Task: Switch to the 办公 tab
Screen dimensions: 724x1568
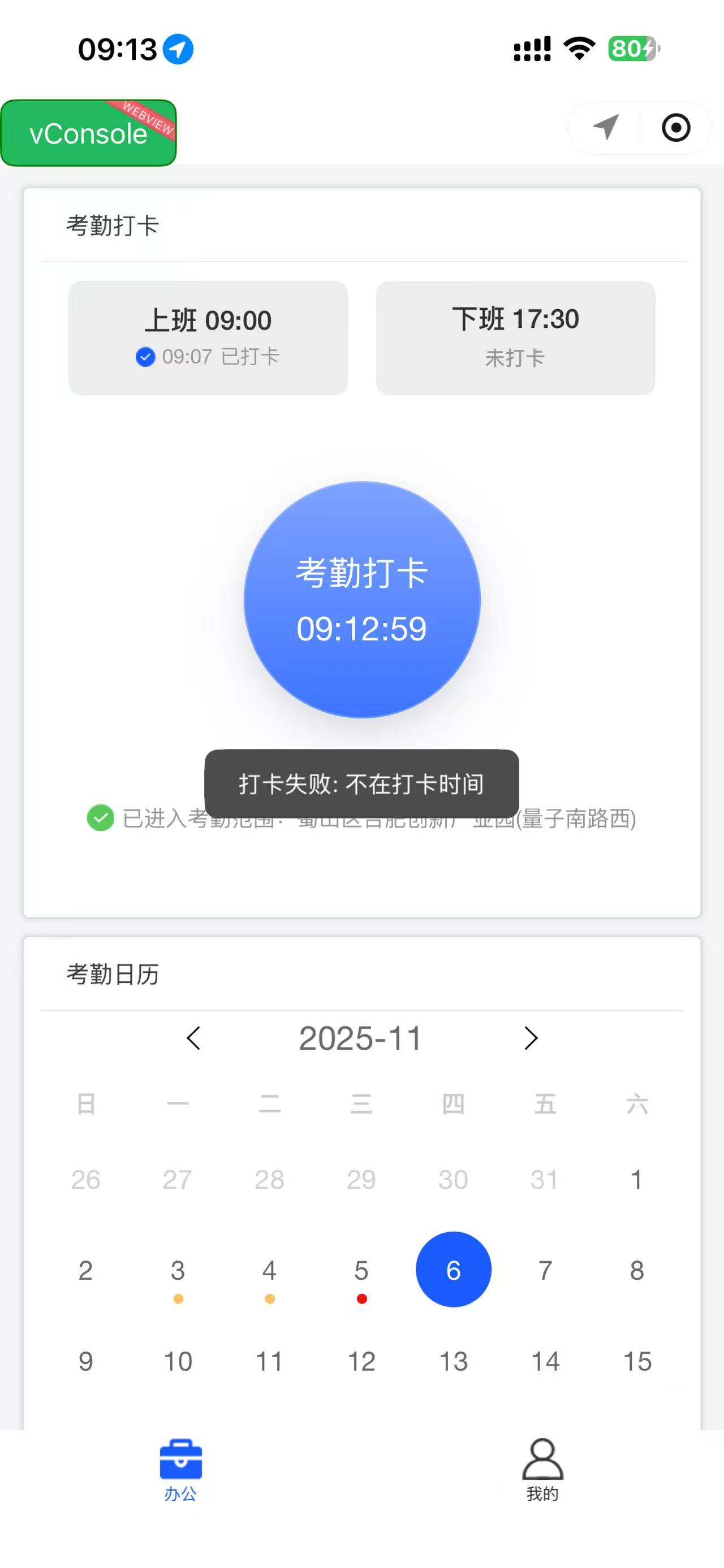Action: 180,1470
